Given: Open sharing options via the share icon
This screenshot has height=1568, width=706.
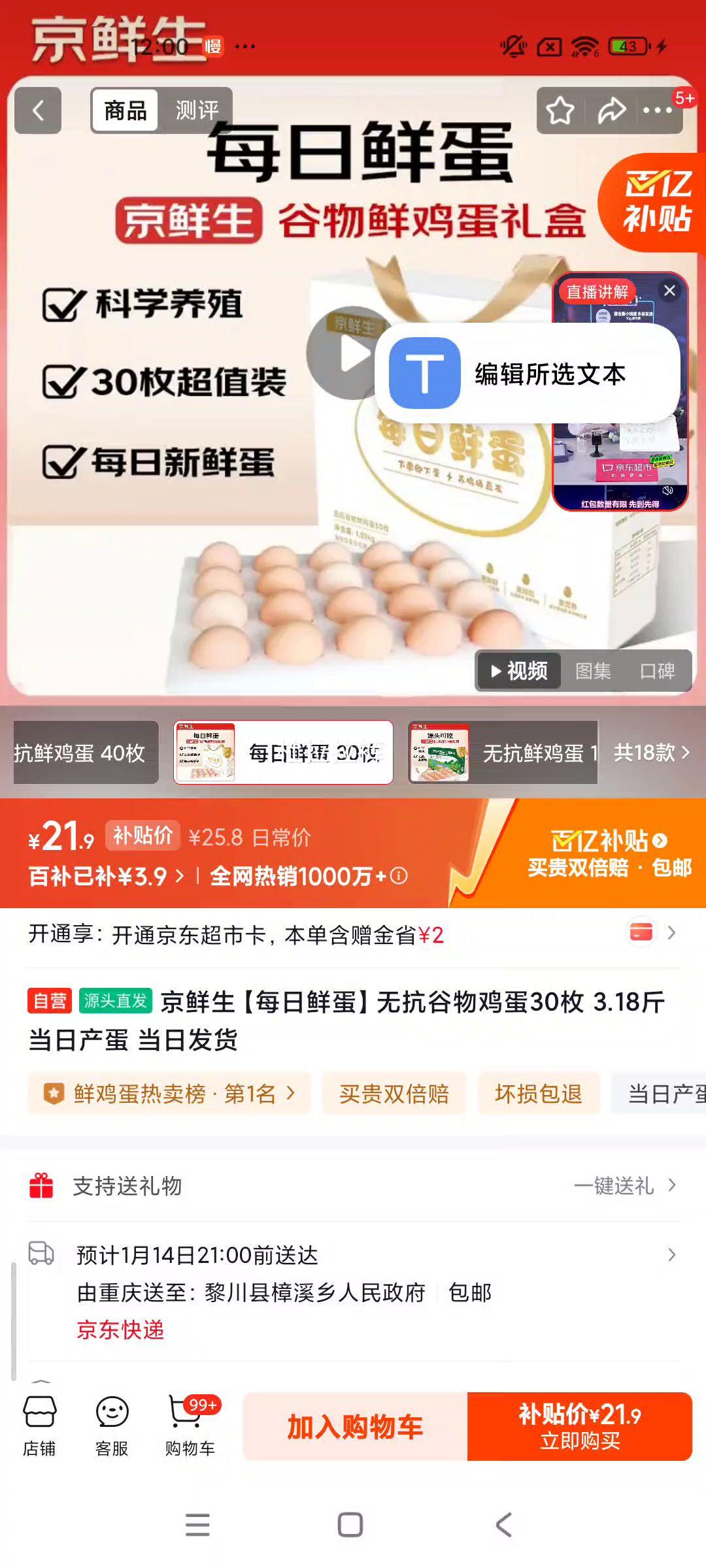Looking at the screenshot, I should point(611,111).
